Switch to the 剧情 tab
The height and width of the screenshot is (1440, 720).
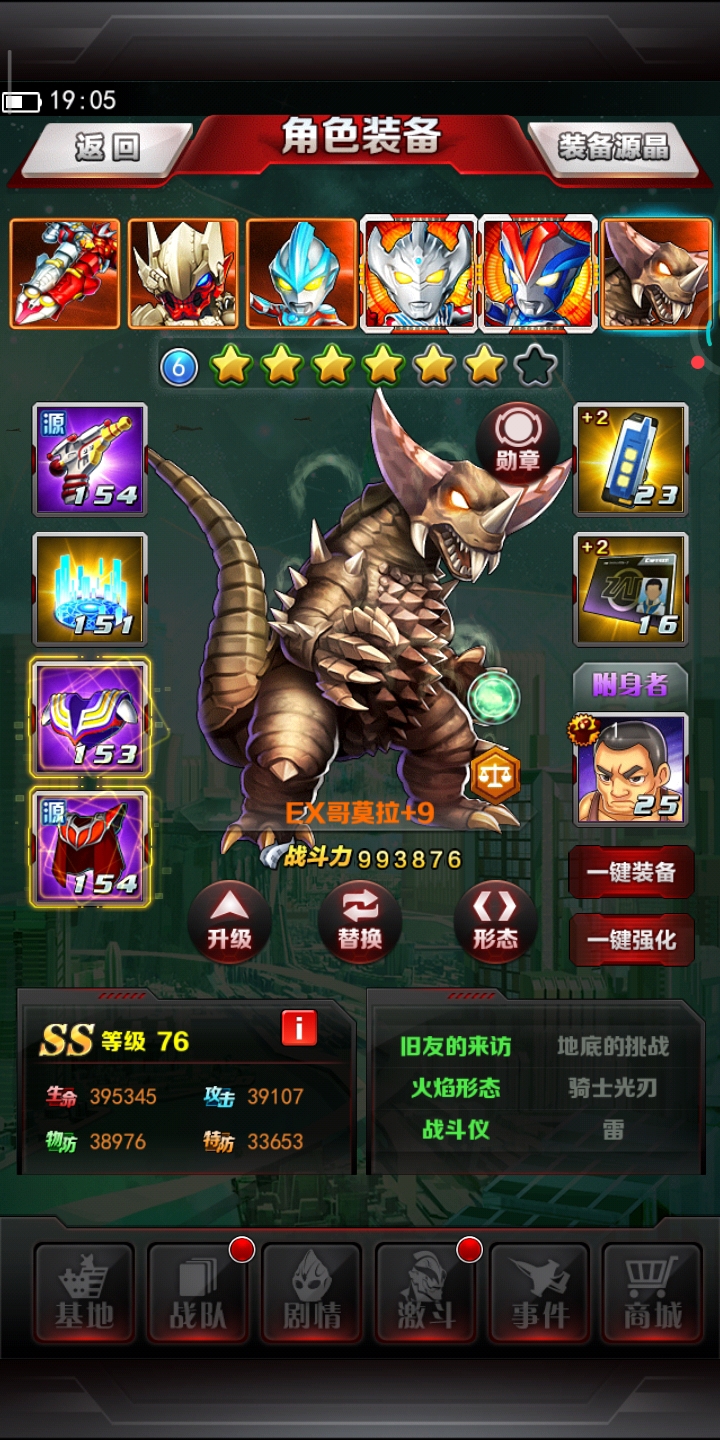(x=312, y=1292)
